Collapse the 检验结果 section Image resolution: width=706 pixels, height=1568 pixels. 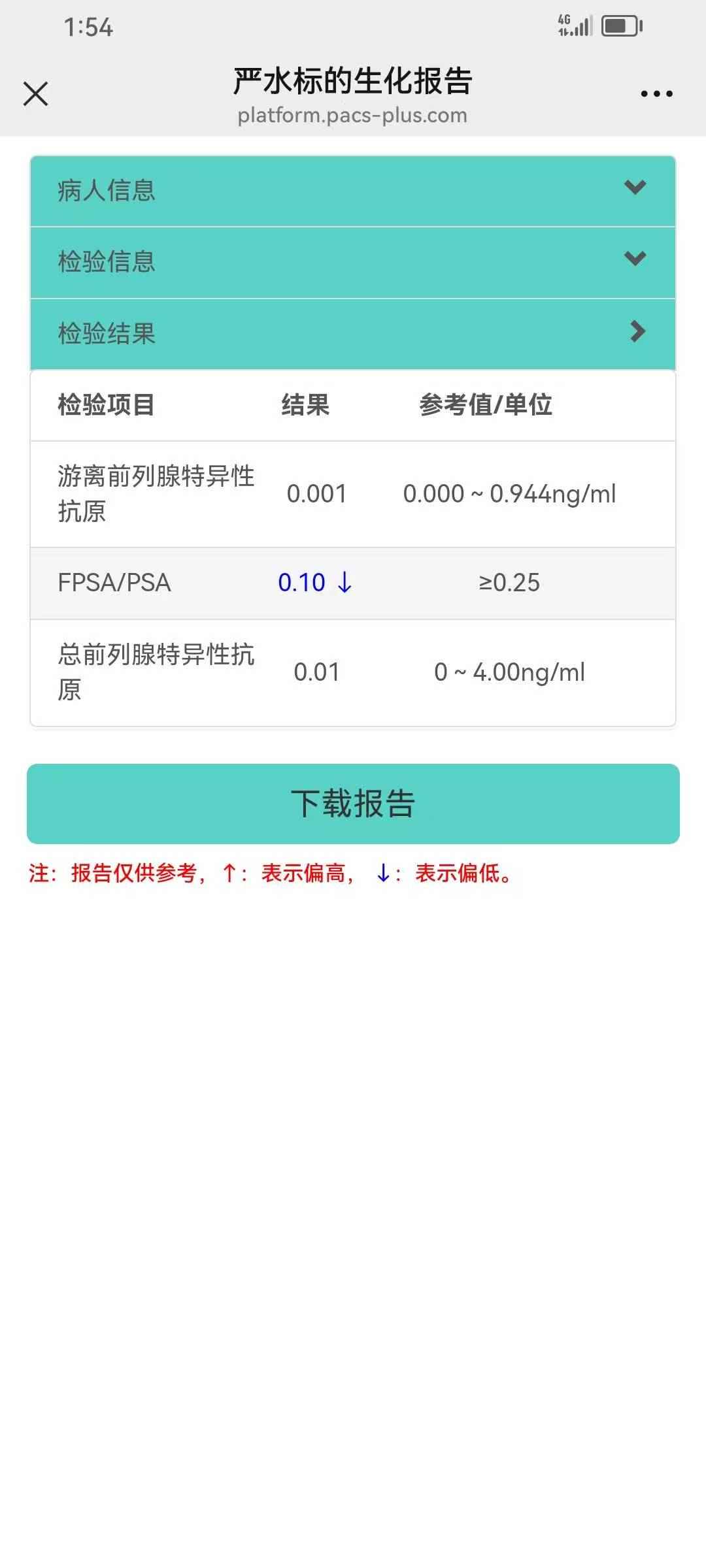353,333
